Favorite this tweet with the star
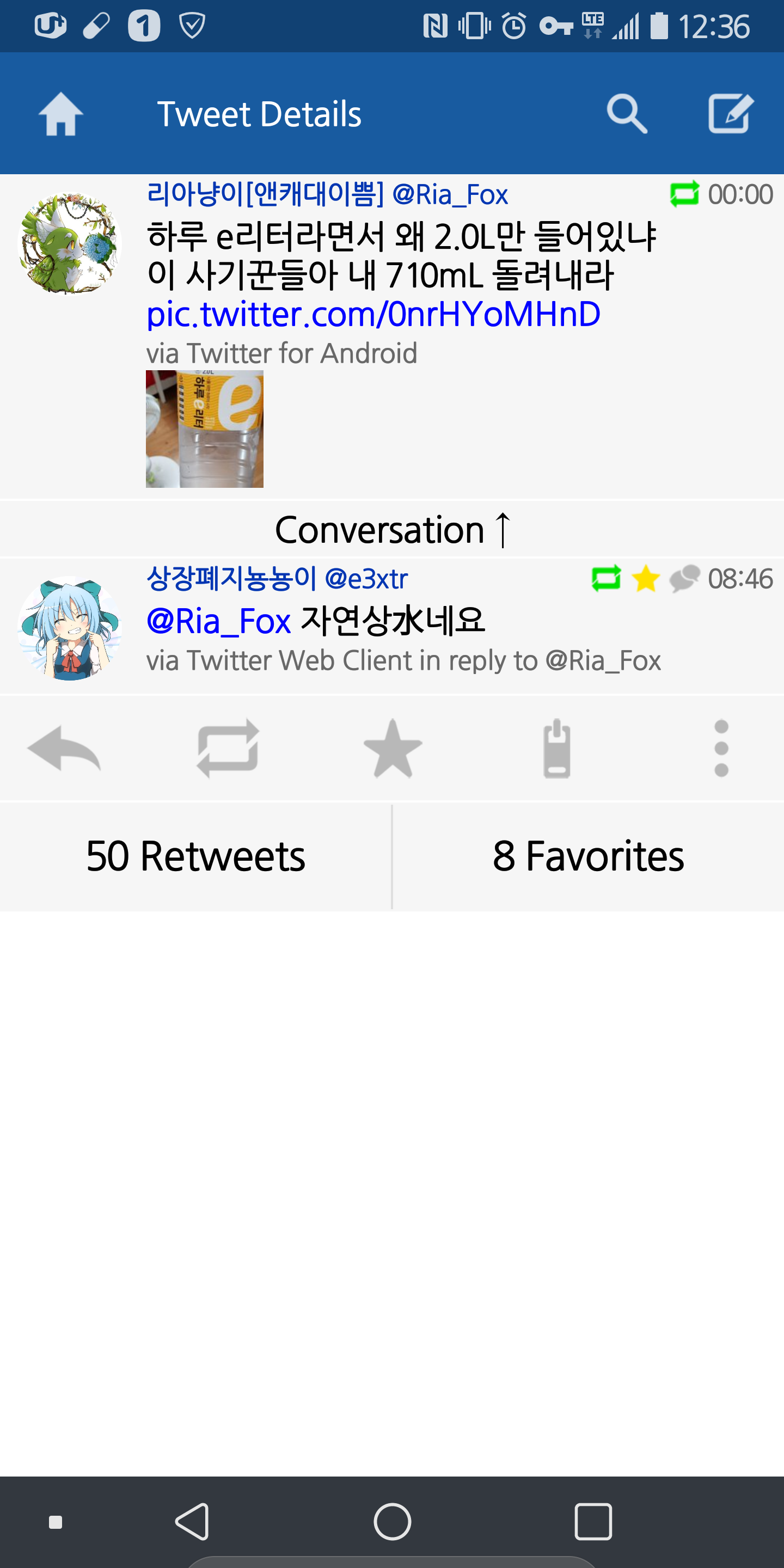Screen dimensions: 784x1568 click(x=393, y=748)
